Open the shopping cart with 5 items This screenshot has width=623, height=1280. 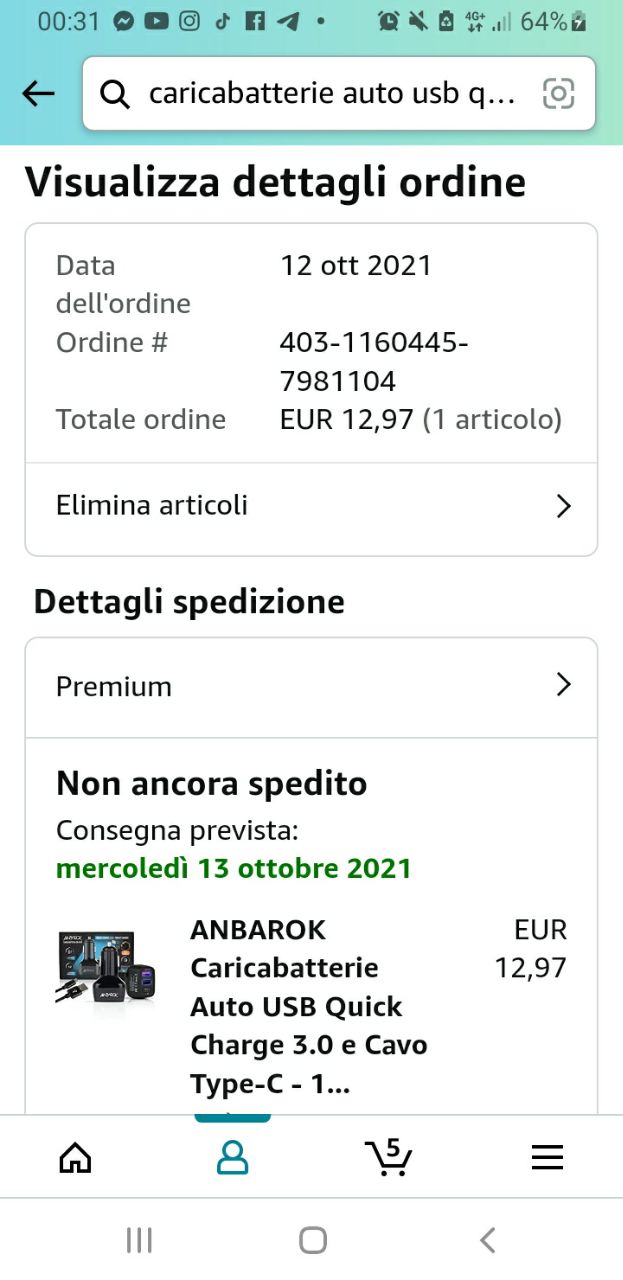point(389,1157)
